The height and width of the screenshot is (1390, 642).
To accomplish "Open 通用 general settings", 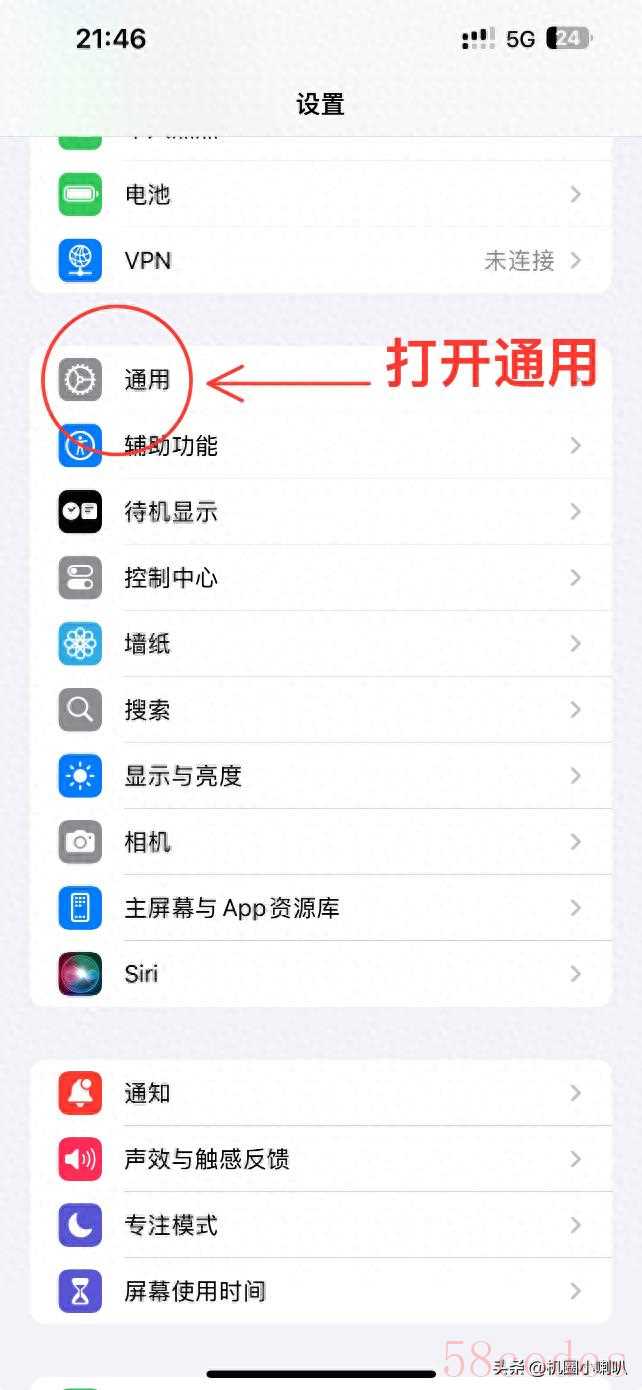I will click(146, 380).
